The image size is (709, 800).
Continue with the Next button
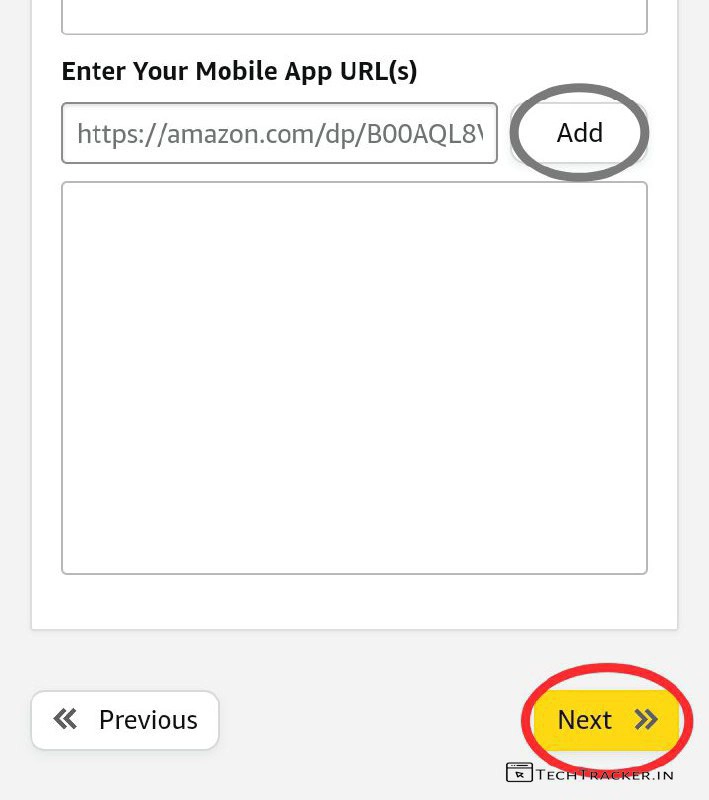pos(606,720)
